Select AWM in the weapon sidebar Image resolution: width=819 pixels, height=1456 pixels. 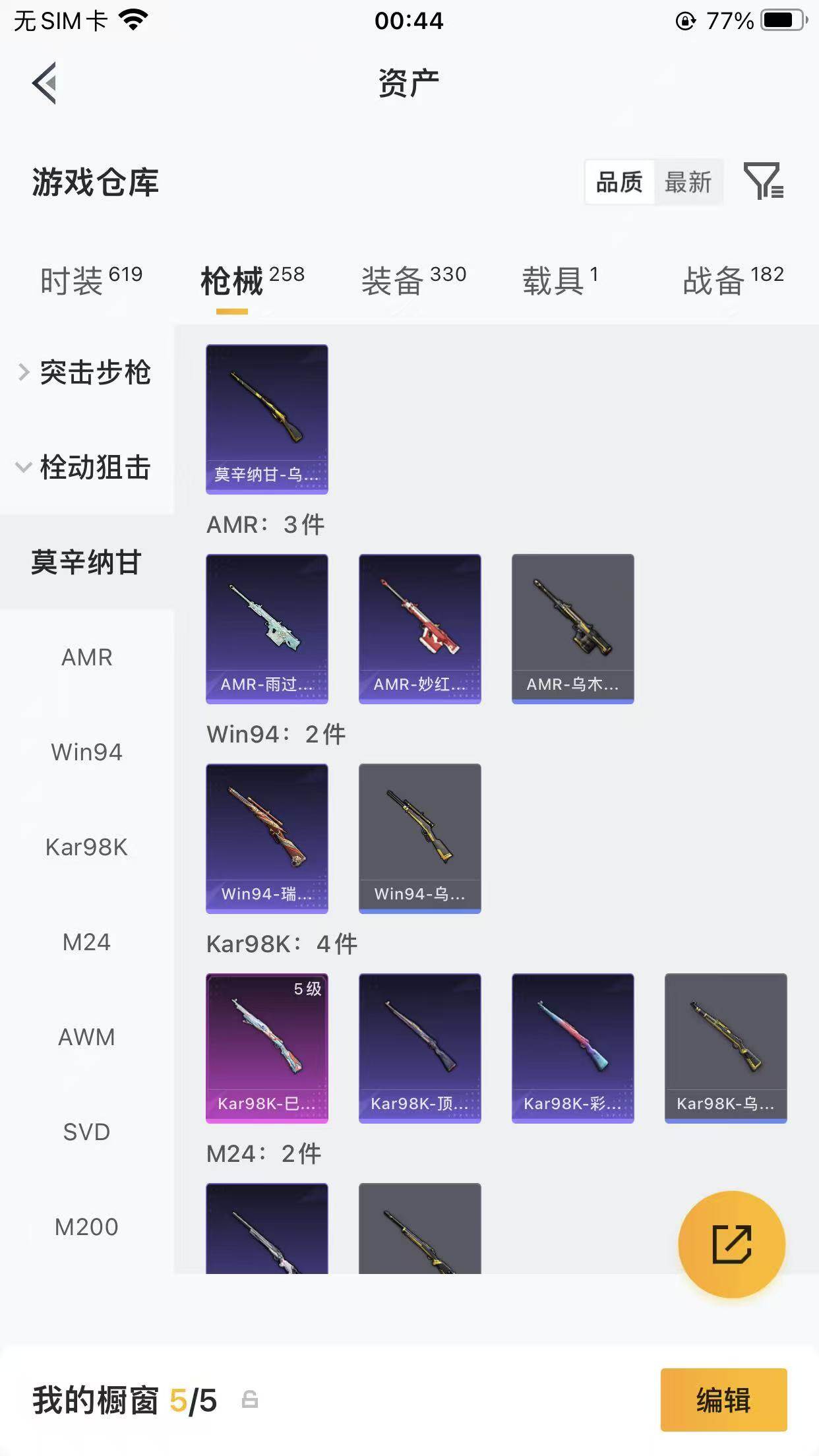[x=86, y=1037]
